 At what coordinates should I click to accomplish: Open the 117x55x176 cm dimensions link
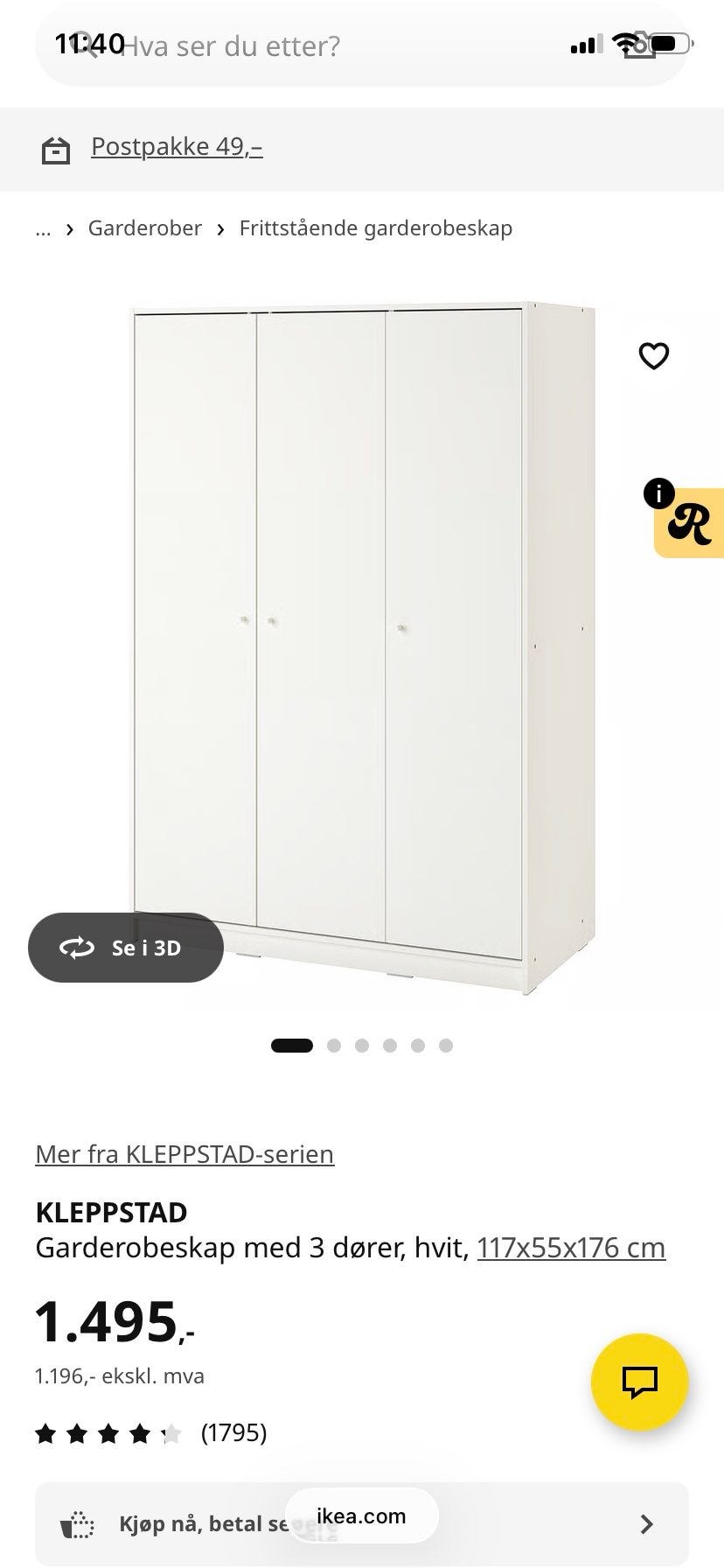point(571,1247)
